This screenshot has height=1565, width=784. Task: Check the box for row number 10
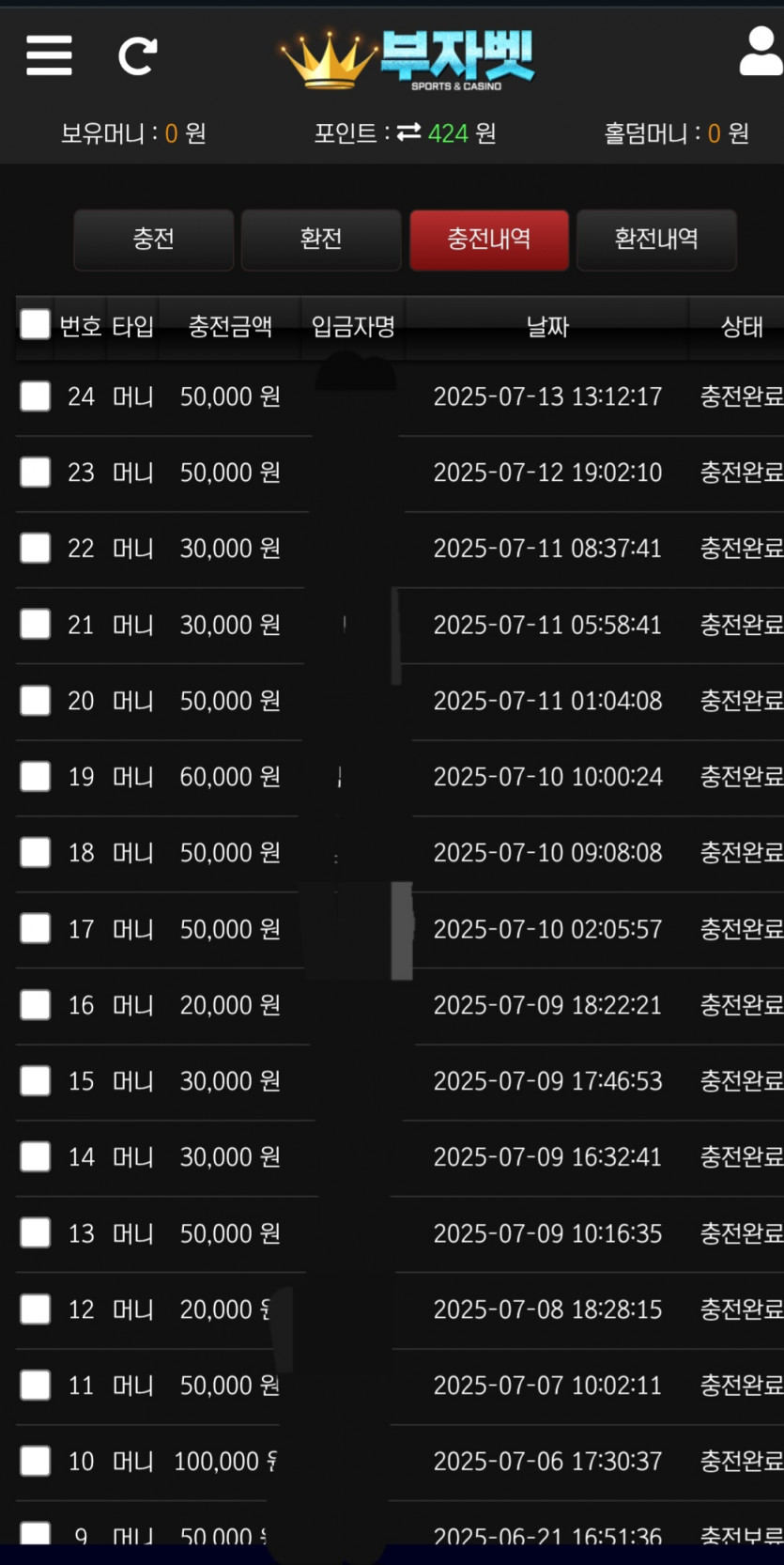click(x=35, y=1461)
